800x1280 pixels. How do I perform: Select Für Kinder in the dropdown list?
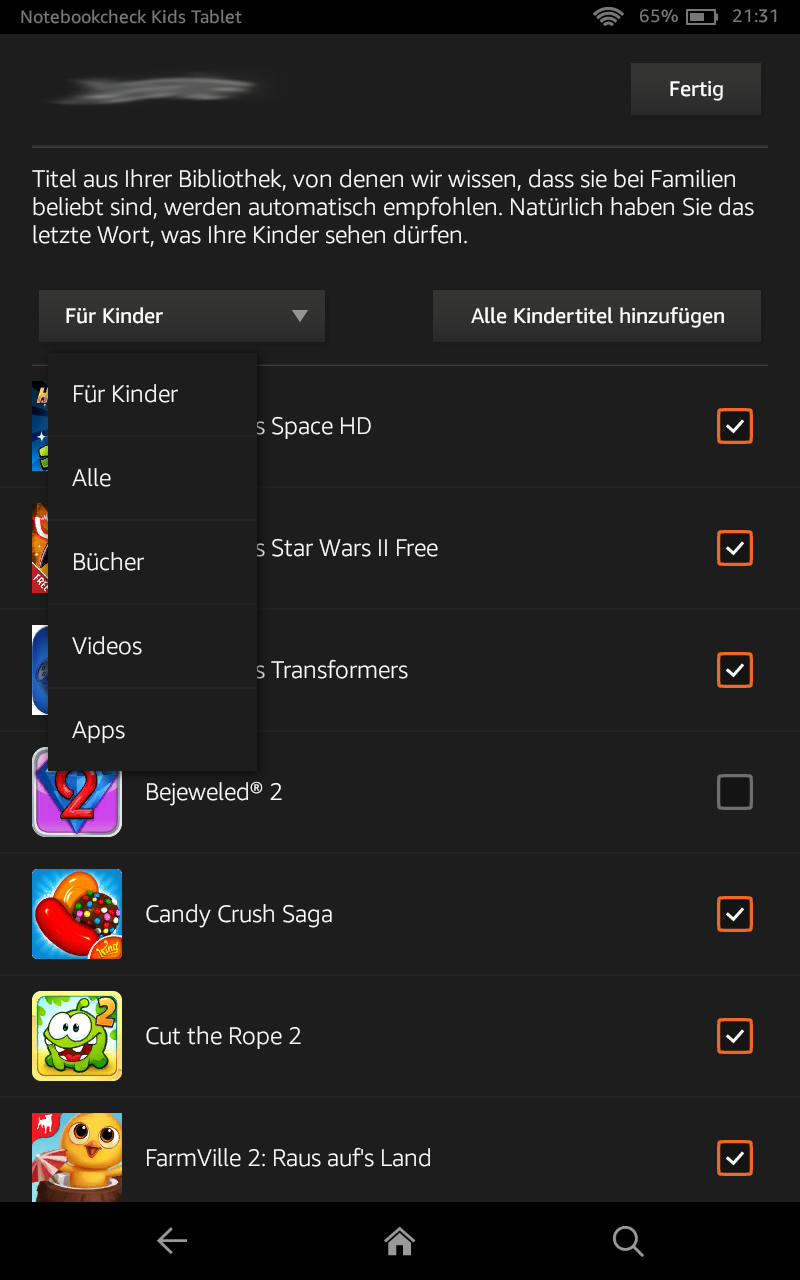point(153,394)
